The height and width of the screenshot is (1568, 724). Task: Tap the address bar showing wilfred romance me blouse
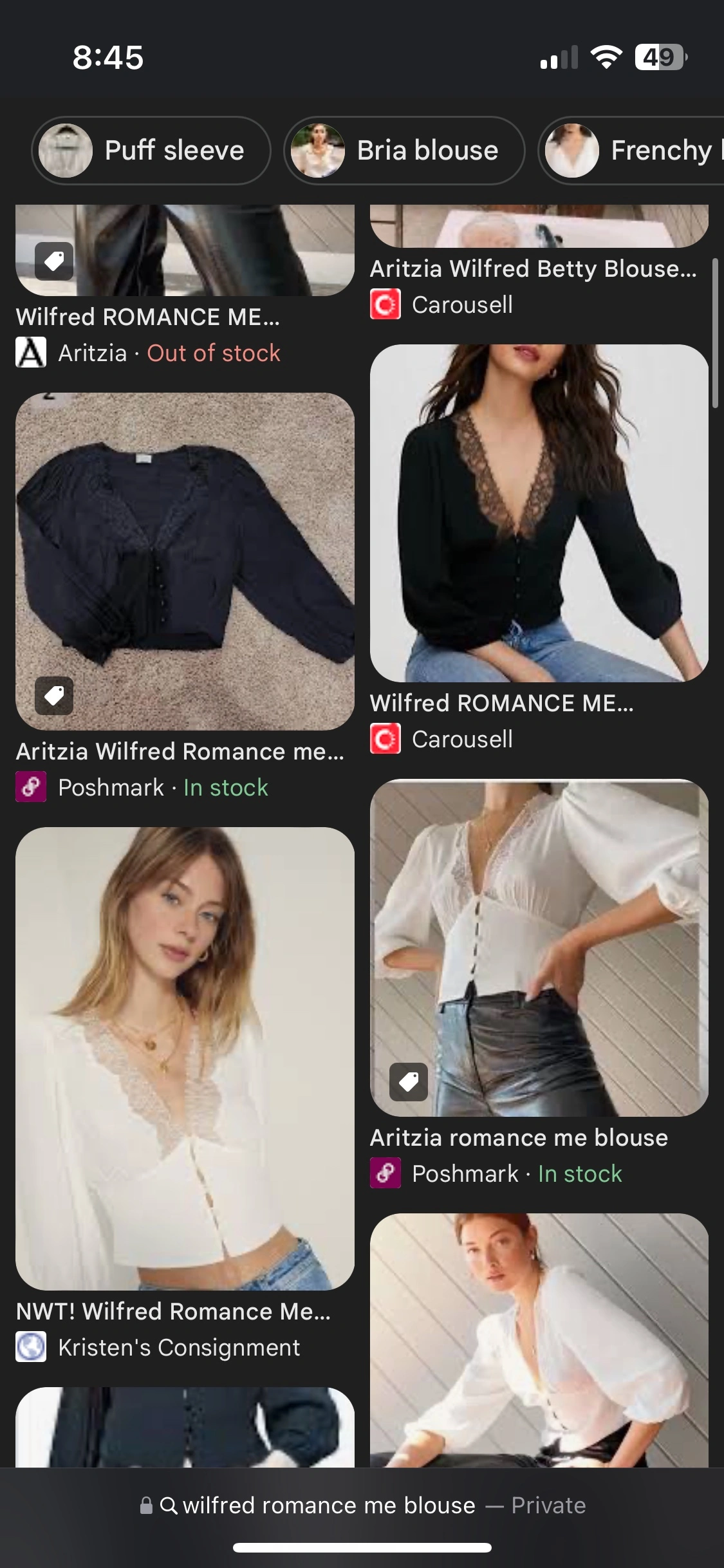pos(362,1506)
